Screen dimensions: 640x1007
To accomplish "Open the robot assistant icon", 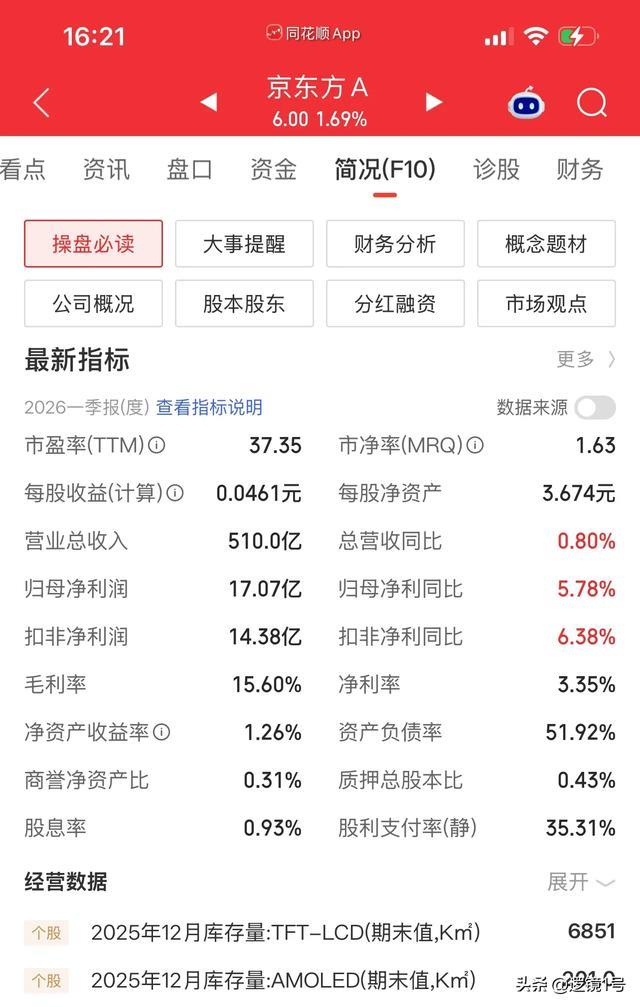I will (526, 103).
